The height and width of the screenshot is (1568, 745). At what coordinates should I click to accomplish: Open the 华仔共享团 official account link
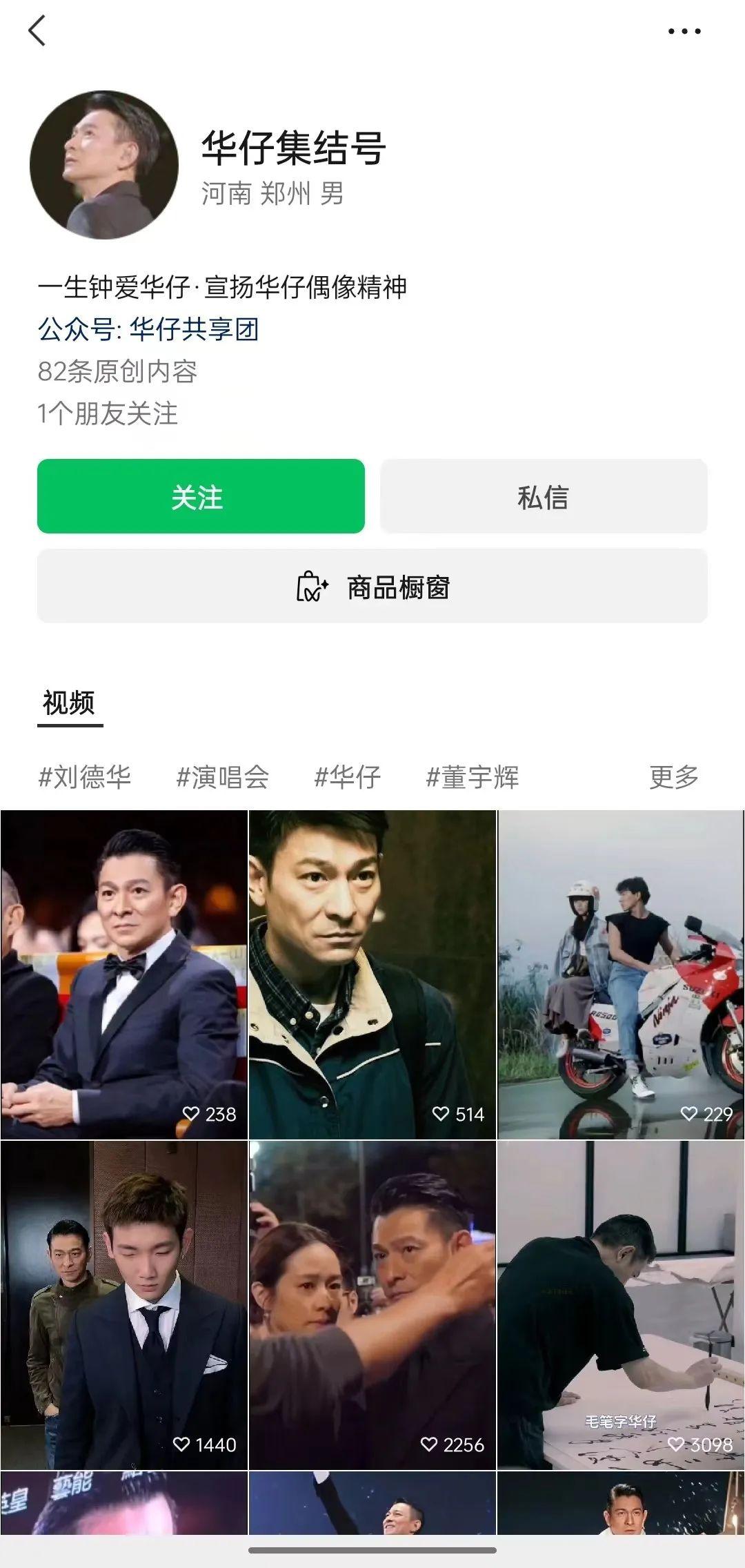(194, 329)
